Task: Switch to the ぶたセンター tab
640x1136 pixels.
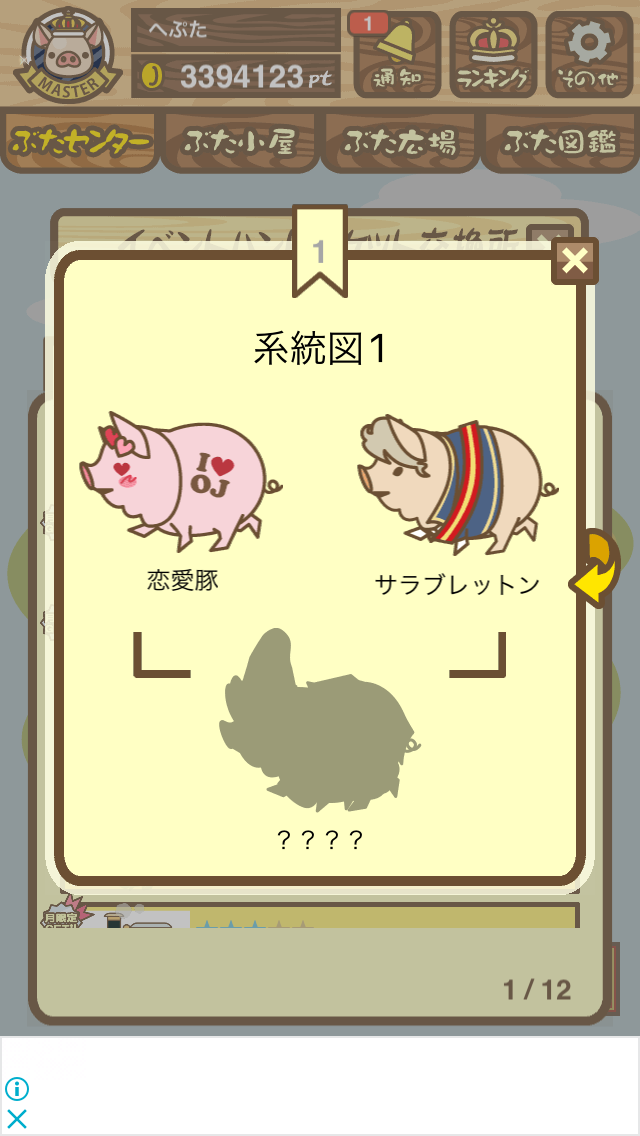Action: [80, 141]
